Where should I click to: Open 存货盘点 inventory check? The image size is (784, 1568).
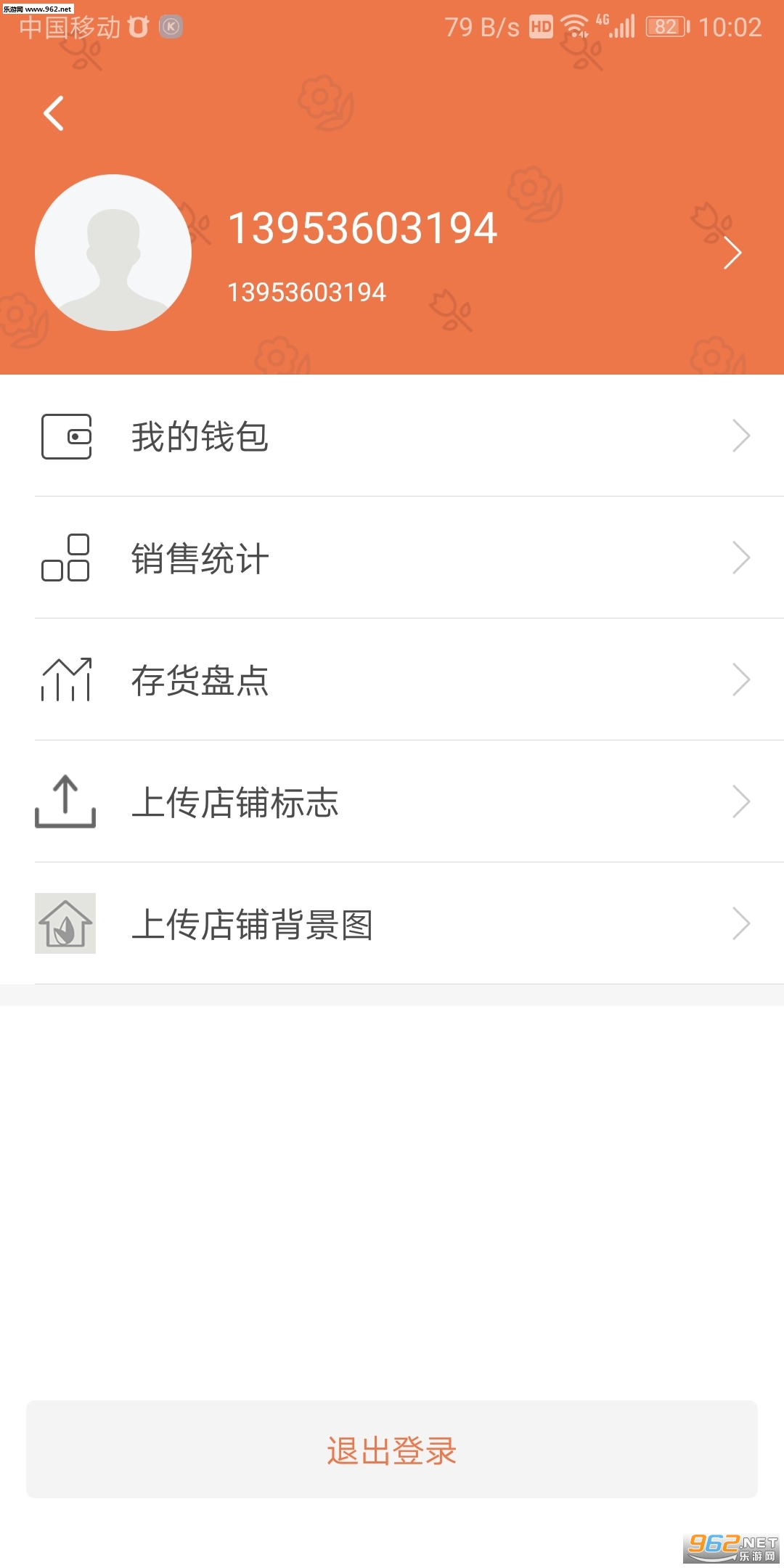click(392, 680)
